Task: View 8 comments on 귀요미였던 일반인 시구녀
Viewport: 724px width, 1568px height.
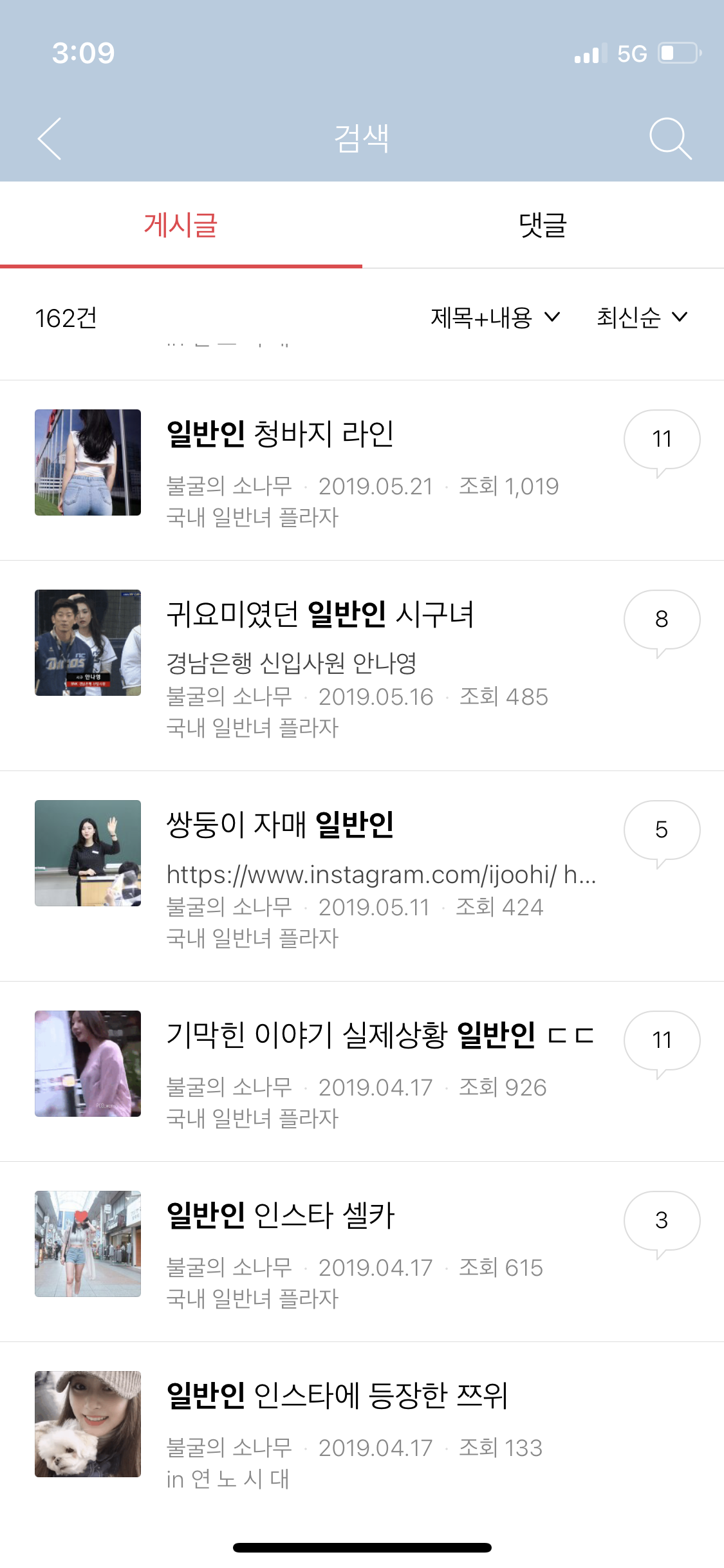Action: pyautogui.click(x=662, y=621)
